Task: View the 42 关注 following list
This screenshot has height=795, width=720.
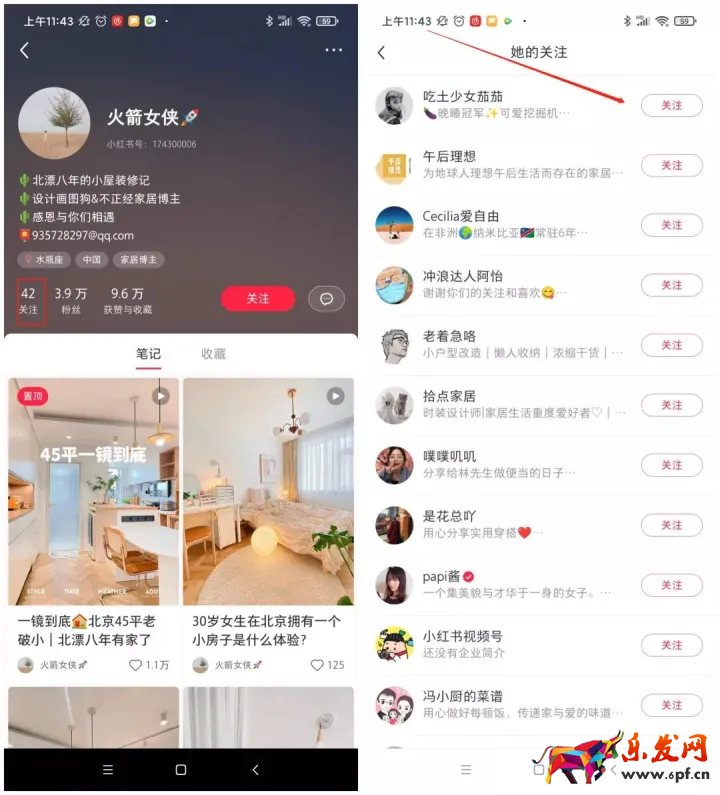Action: click(28, 301)
